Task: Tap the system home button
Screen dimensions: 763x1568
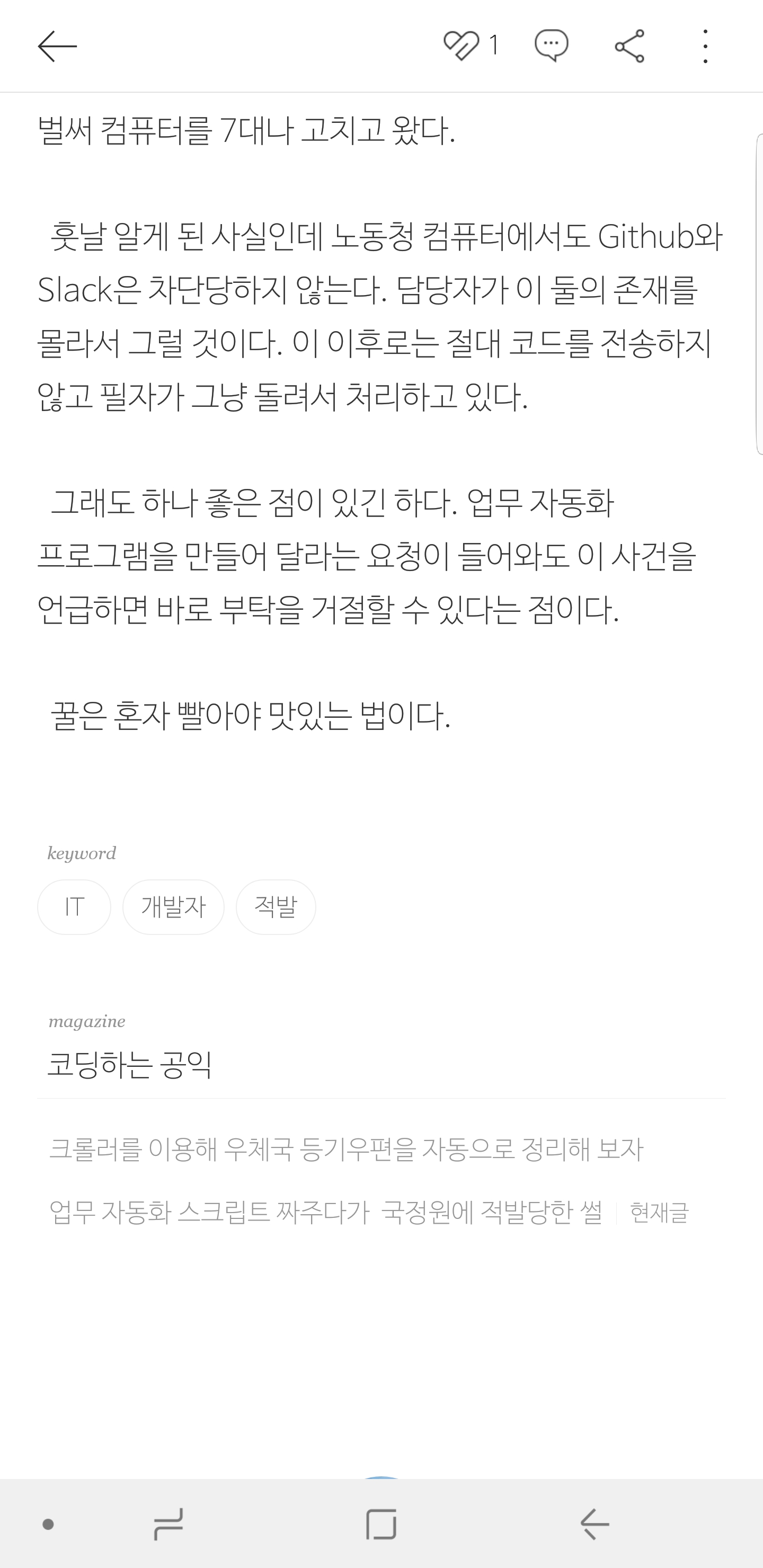Action: [381, 1524]
